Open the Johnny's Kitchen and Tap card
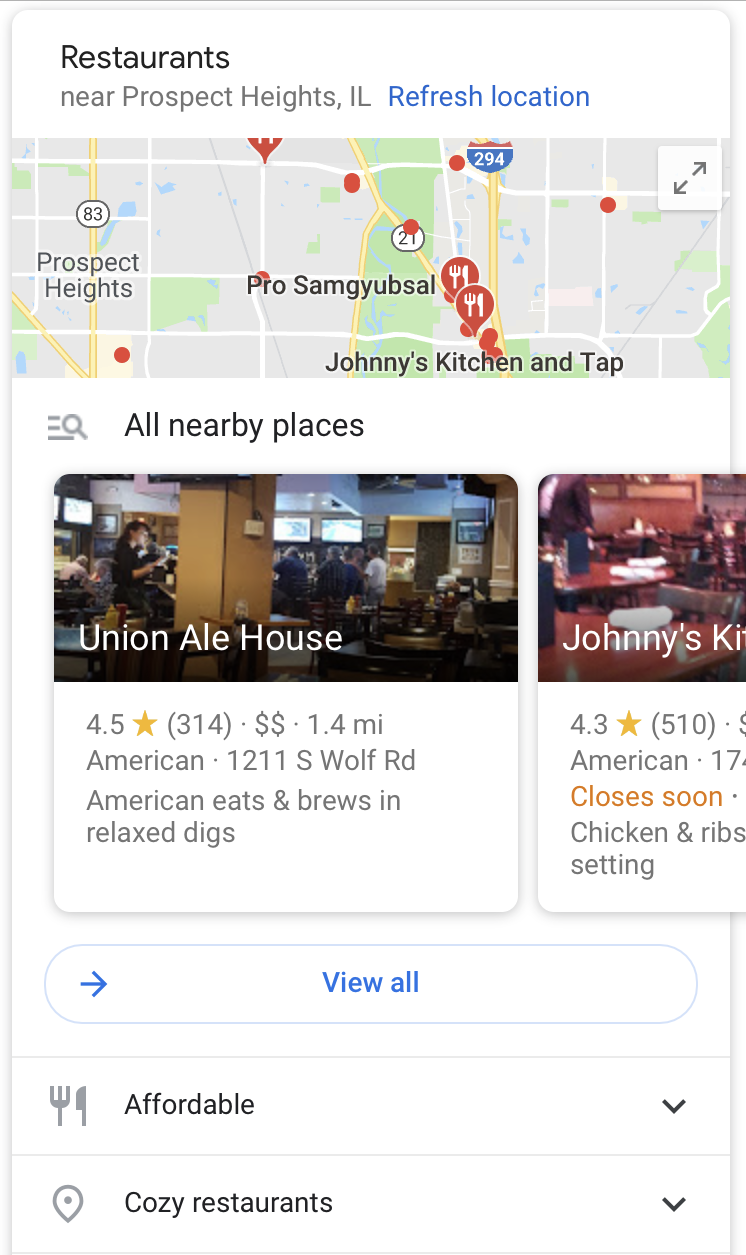 coord(642,692)
